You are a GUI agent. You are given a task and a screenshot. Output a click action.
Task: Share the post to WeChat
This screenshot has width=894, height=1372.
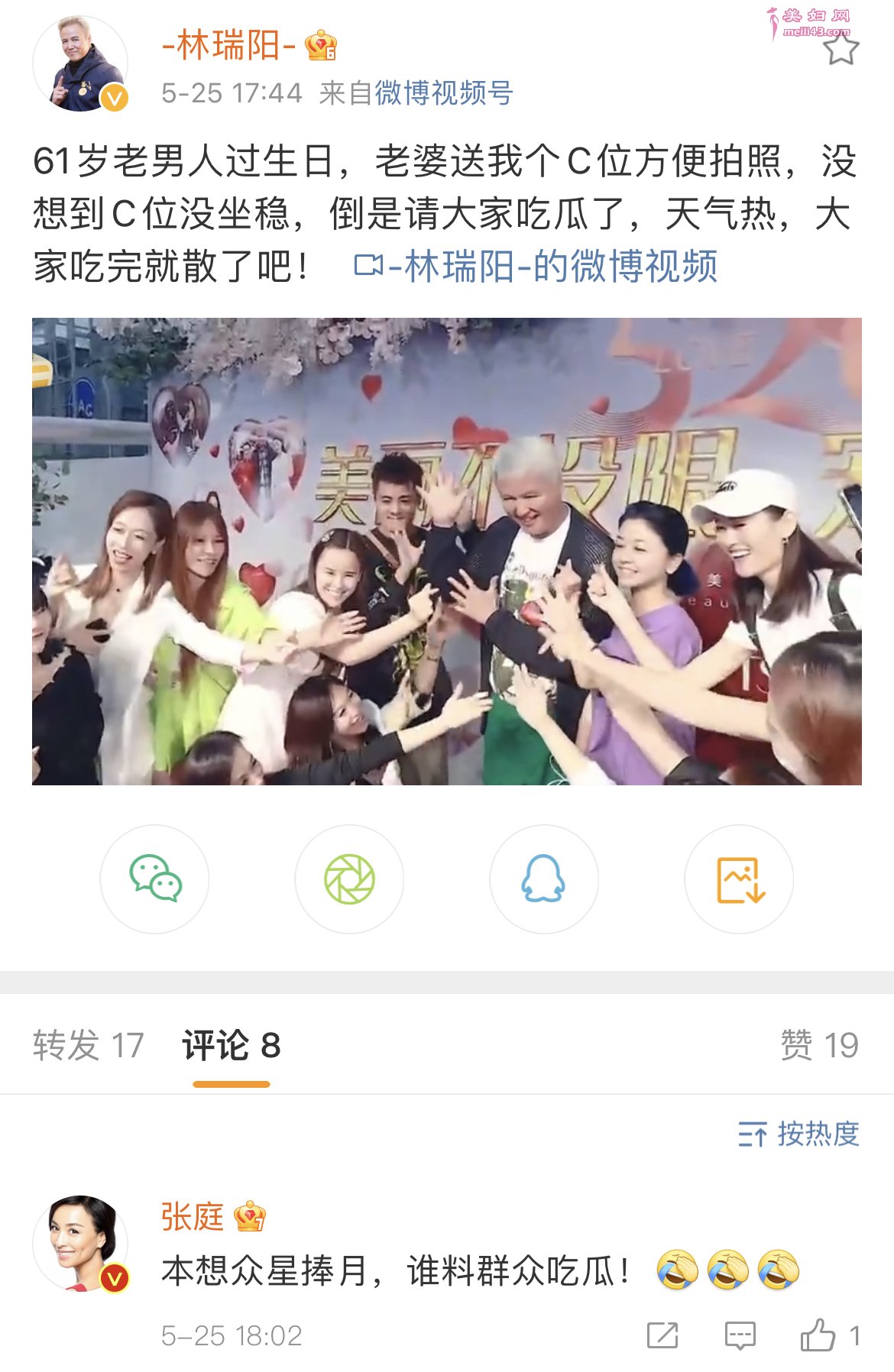point(154,879)
